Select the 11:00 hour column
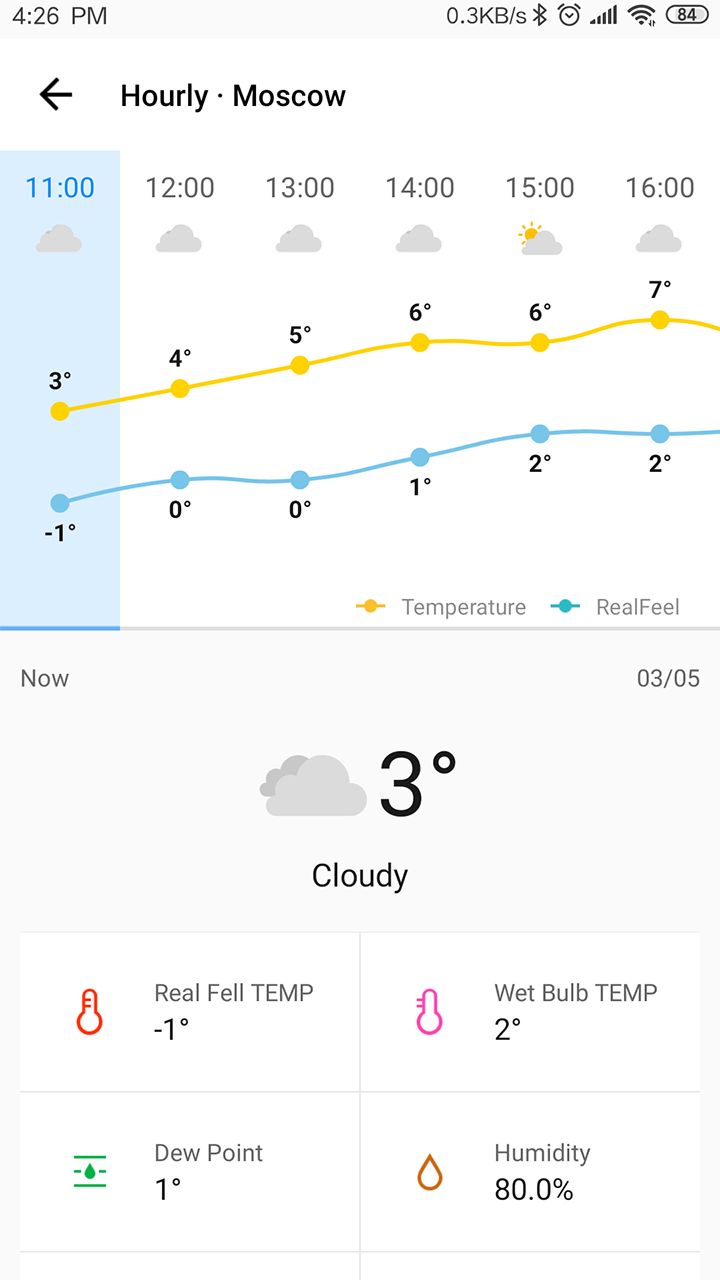Viewport: 720px width, 1280px height. [60, 390]
